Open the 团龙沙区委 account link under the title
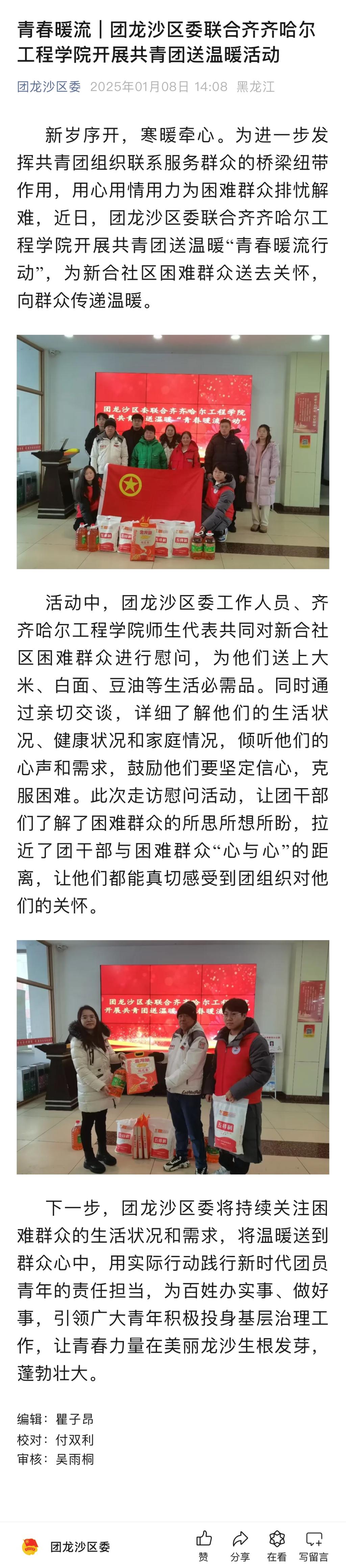346x1568 pixels. [x=49, y=87]
